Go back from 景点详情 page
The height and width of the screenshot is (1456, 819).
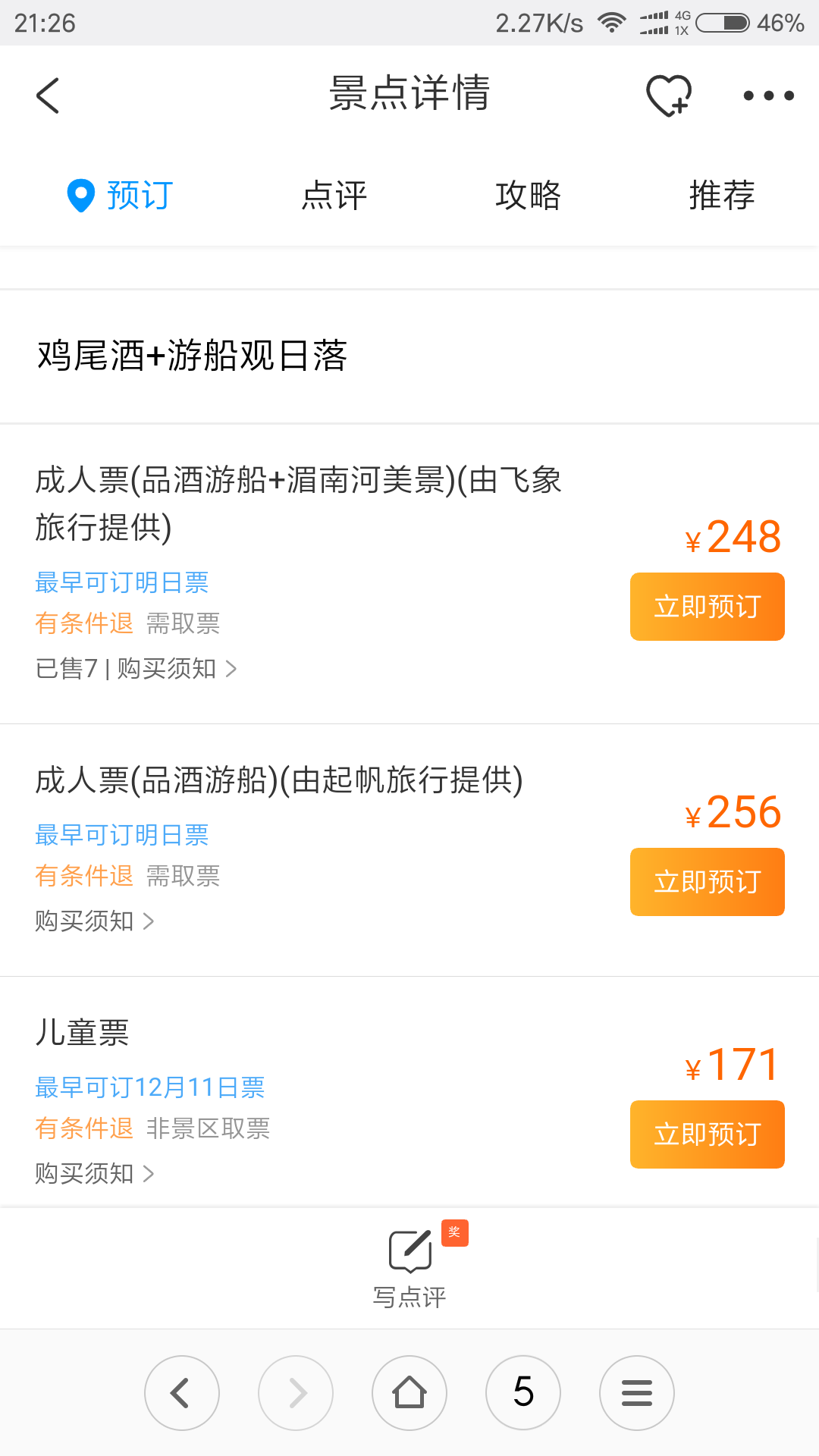pyautogui.click(x=48, y=96)
